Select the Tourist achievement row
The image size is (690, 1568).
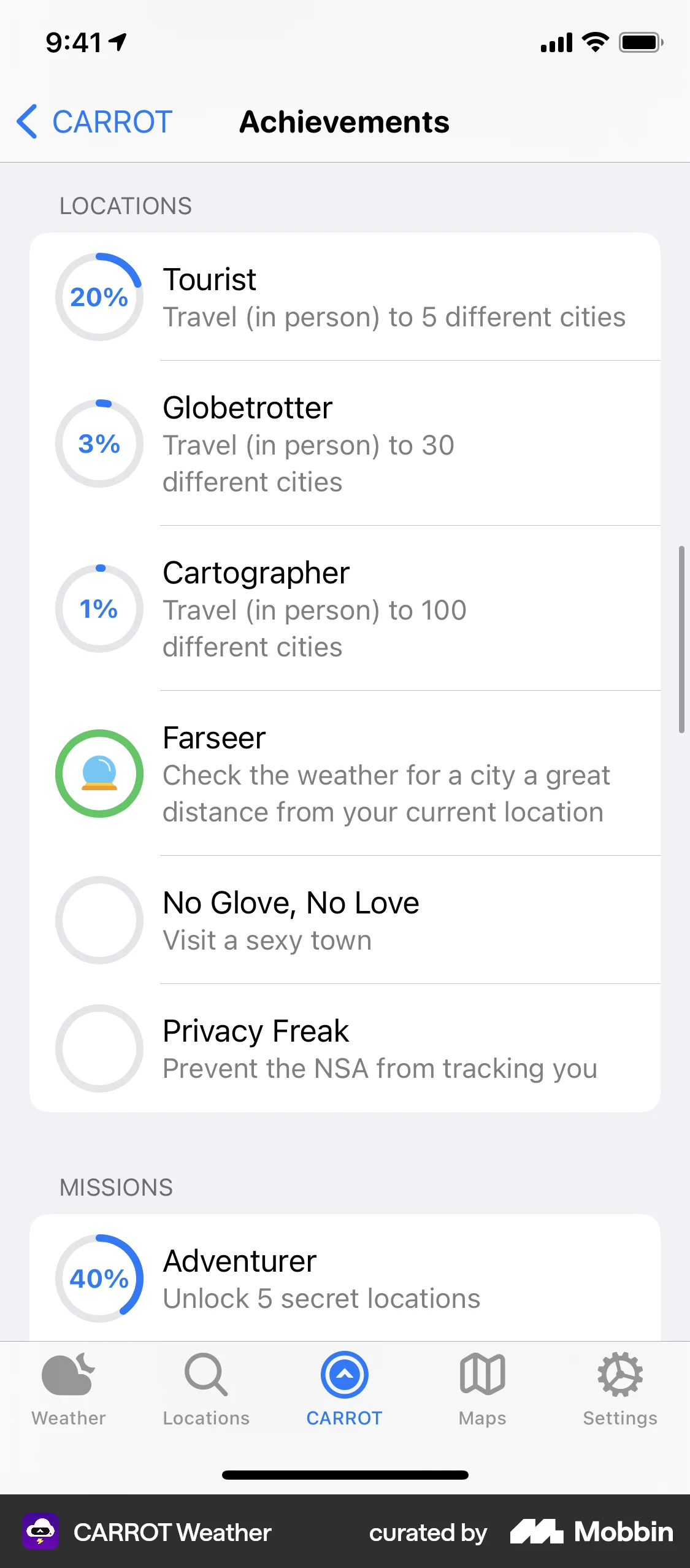coord(394,297)
